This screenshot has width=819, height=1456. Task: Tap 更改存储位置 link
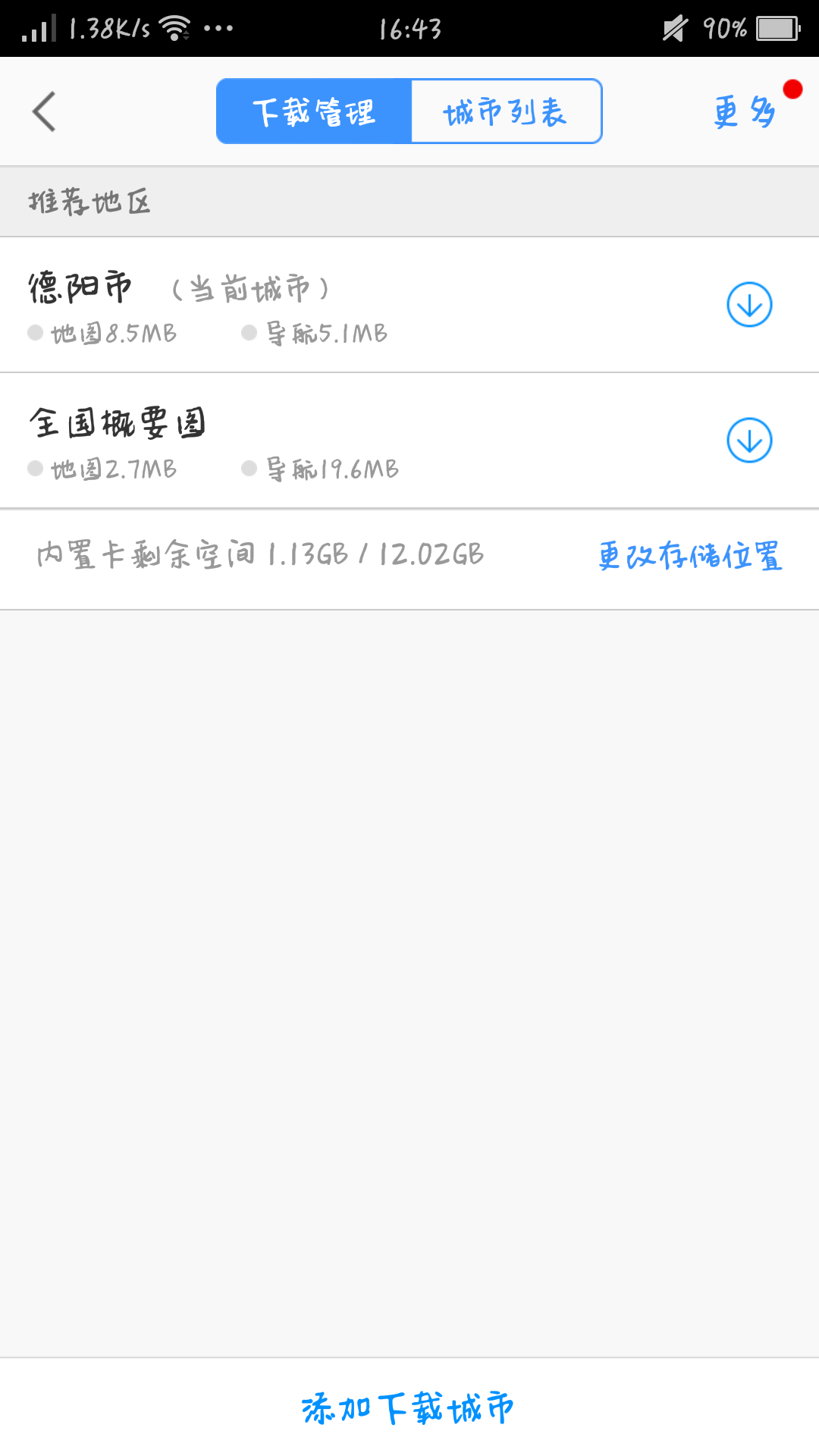click(689, 555)
